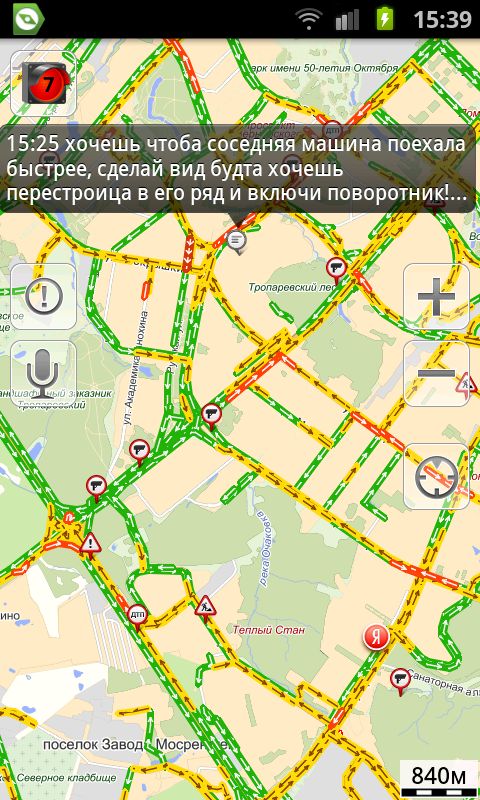Zoom out with the minus button
480x800 pixels.
[x=436, y=373]
